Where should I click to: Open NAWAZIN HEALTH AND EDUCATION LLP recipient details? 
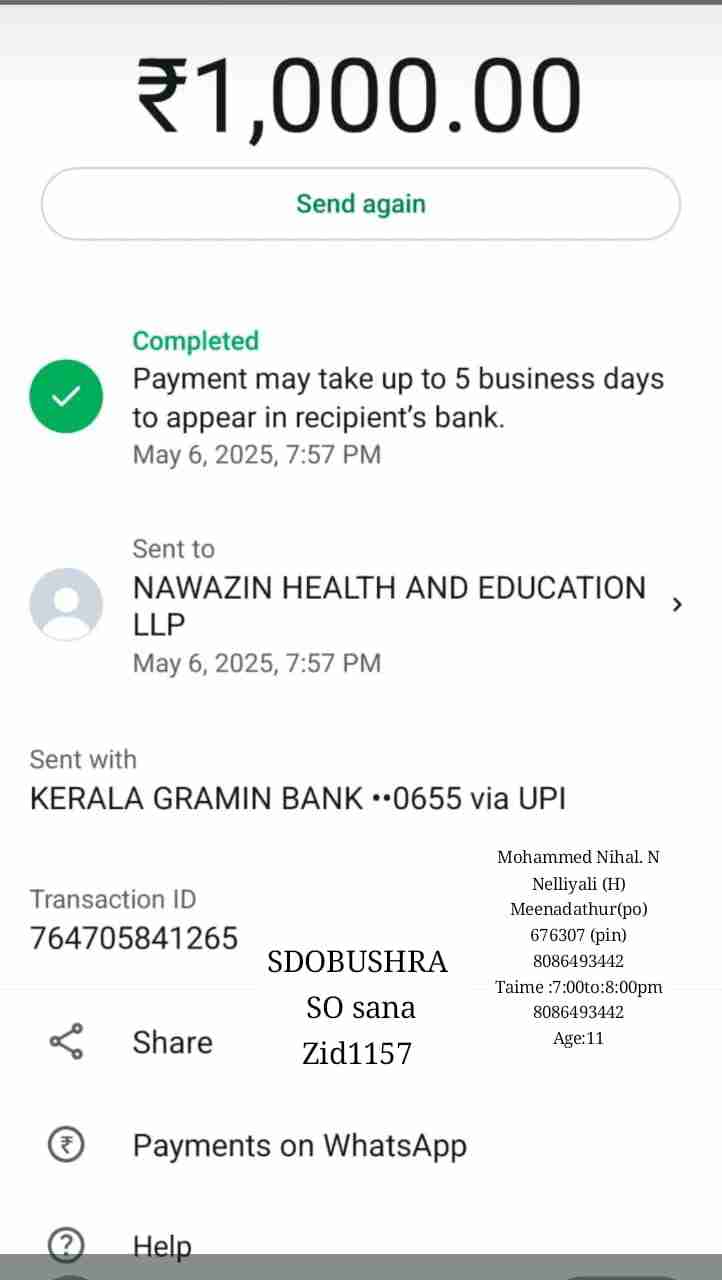pyautogui.click(x=389, y=605)
